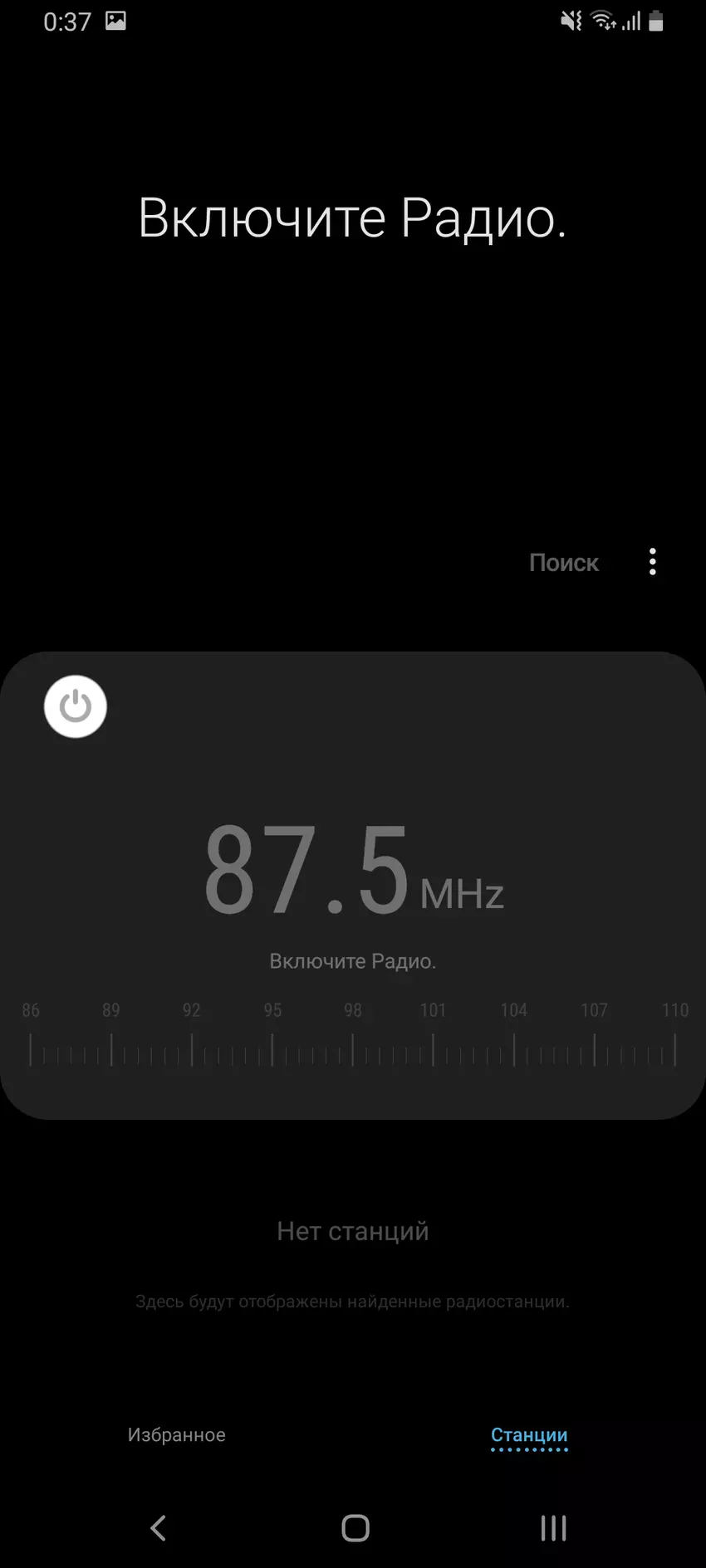Image resolution: width=706 pixels, height=1568 pixels.
Task: Go back using system back button
Action: 158,1528
